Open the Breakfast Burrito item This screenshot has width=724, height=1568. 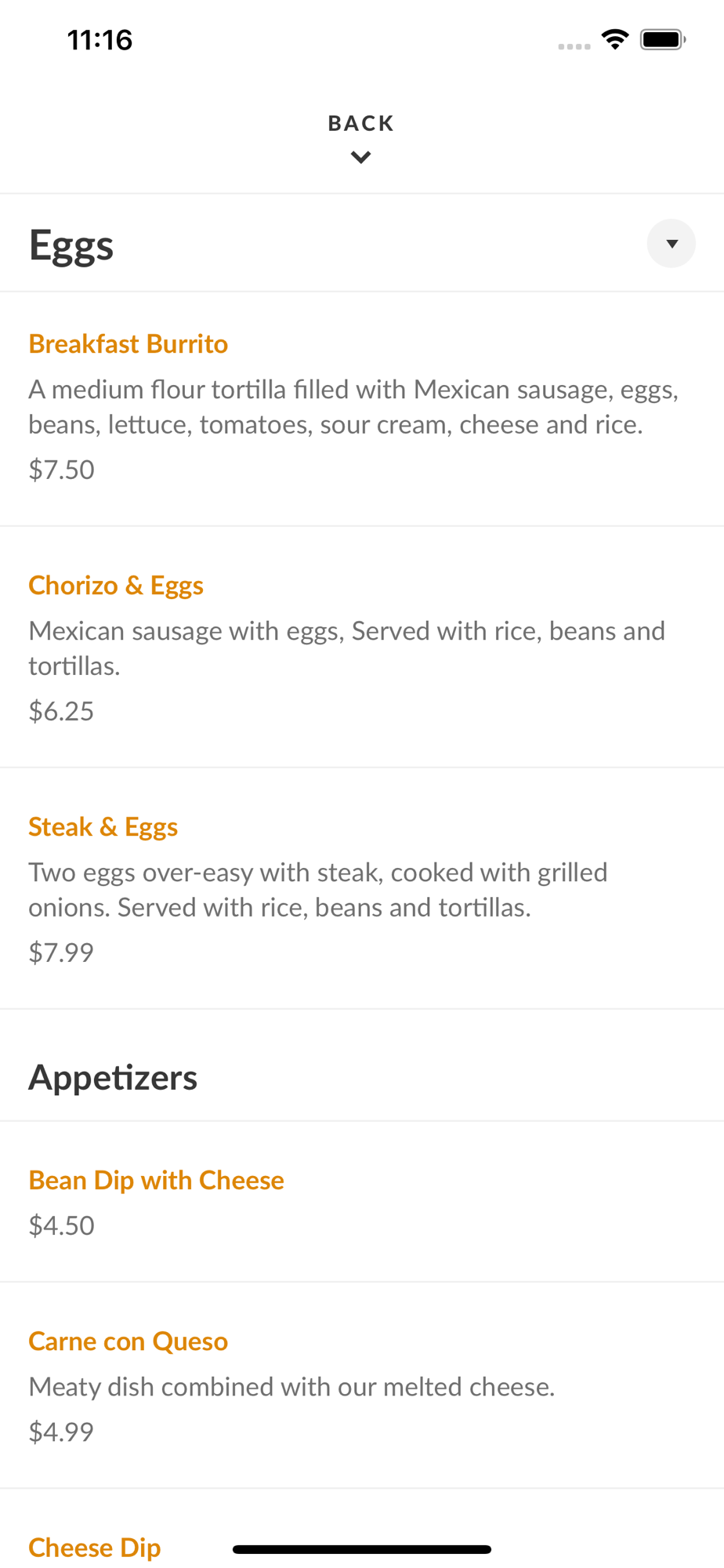point(362,408)
